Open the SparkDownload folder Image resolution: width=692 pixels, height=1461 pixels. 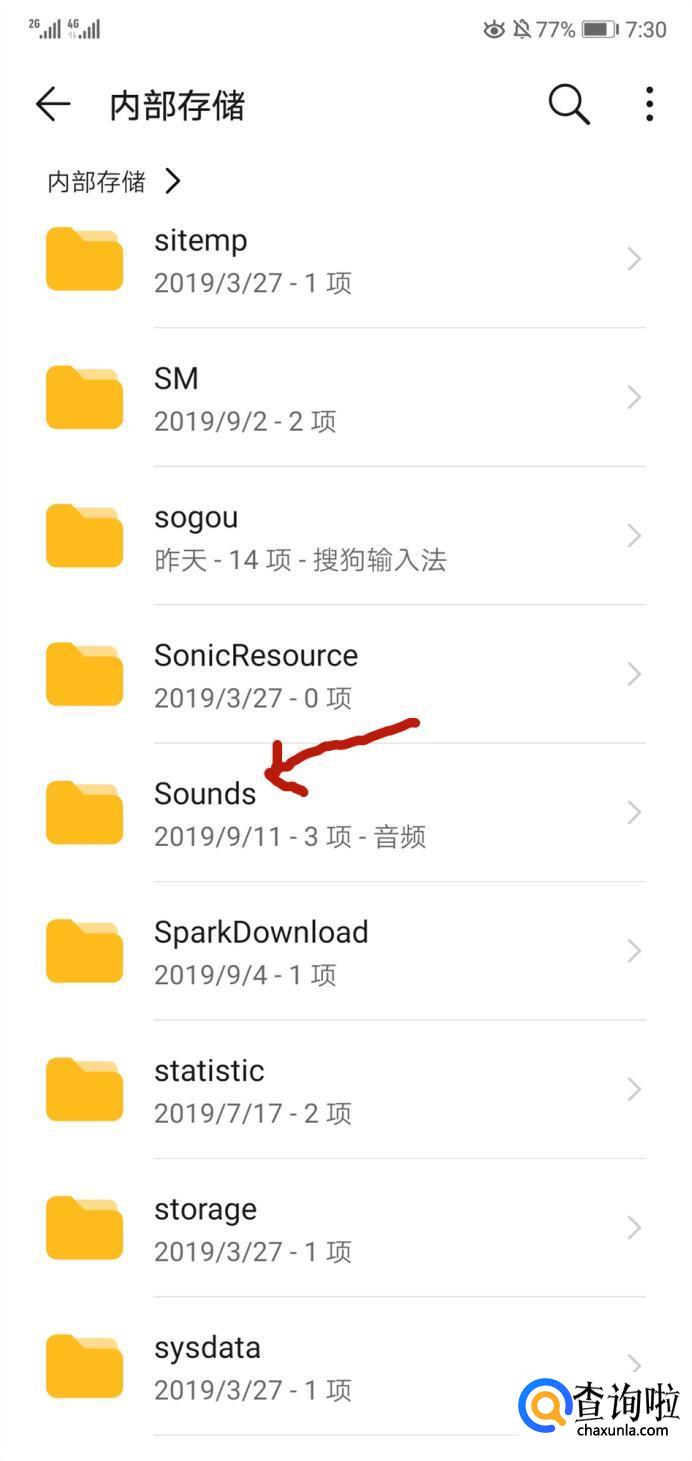point(346,951)
